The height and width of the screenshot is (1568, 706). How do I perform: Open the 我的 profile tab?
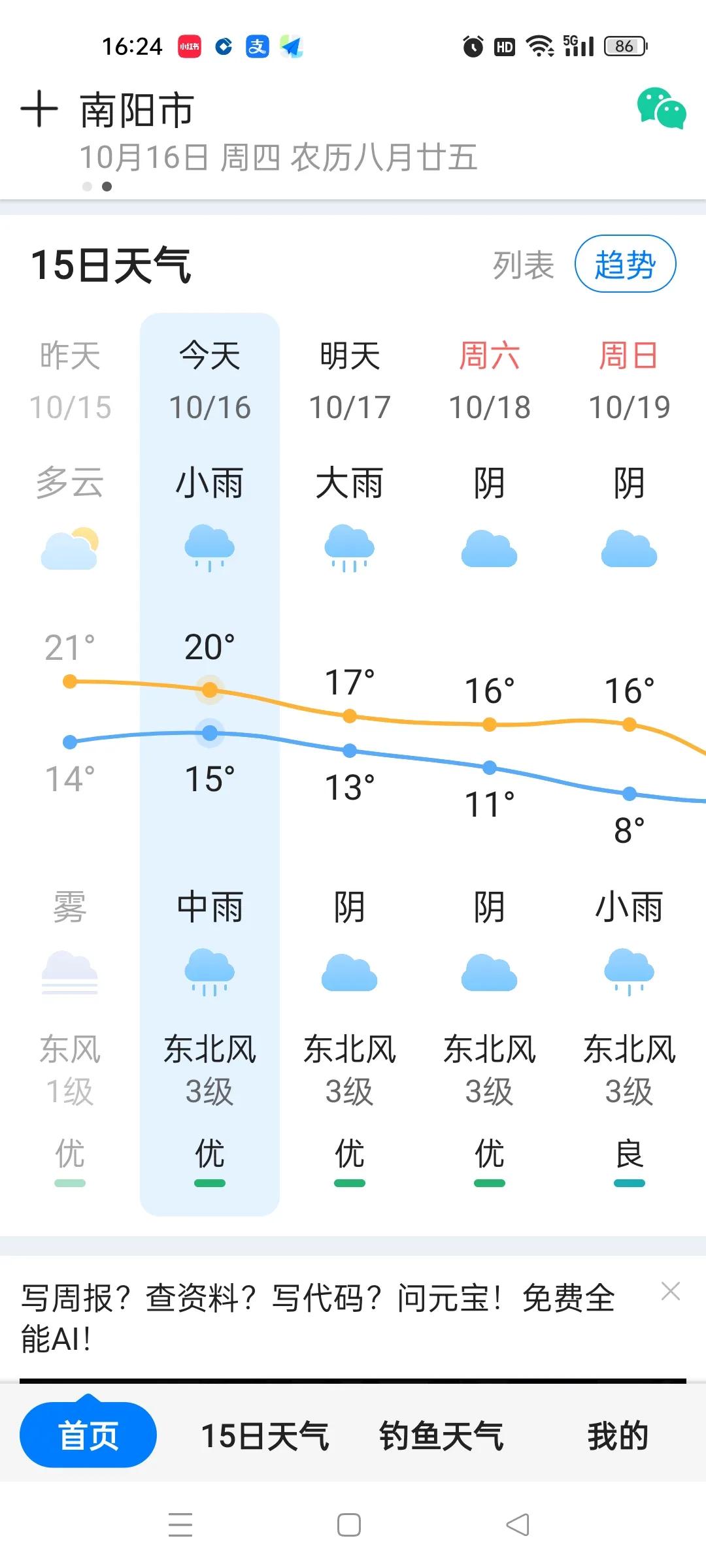coord(617,1435)
